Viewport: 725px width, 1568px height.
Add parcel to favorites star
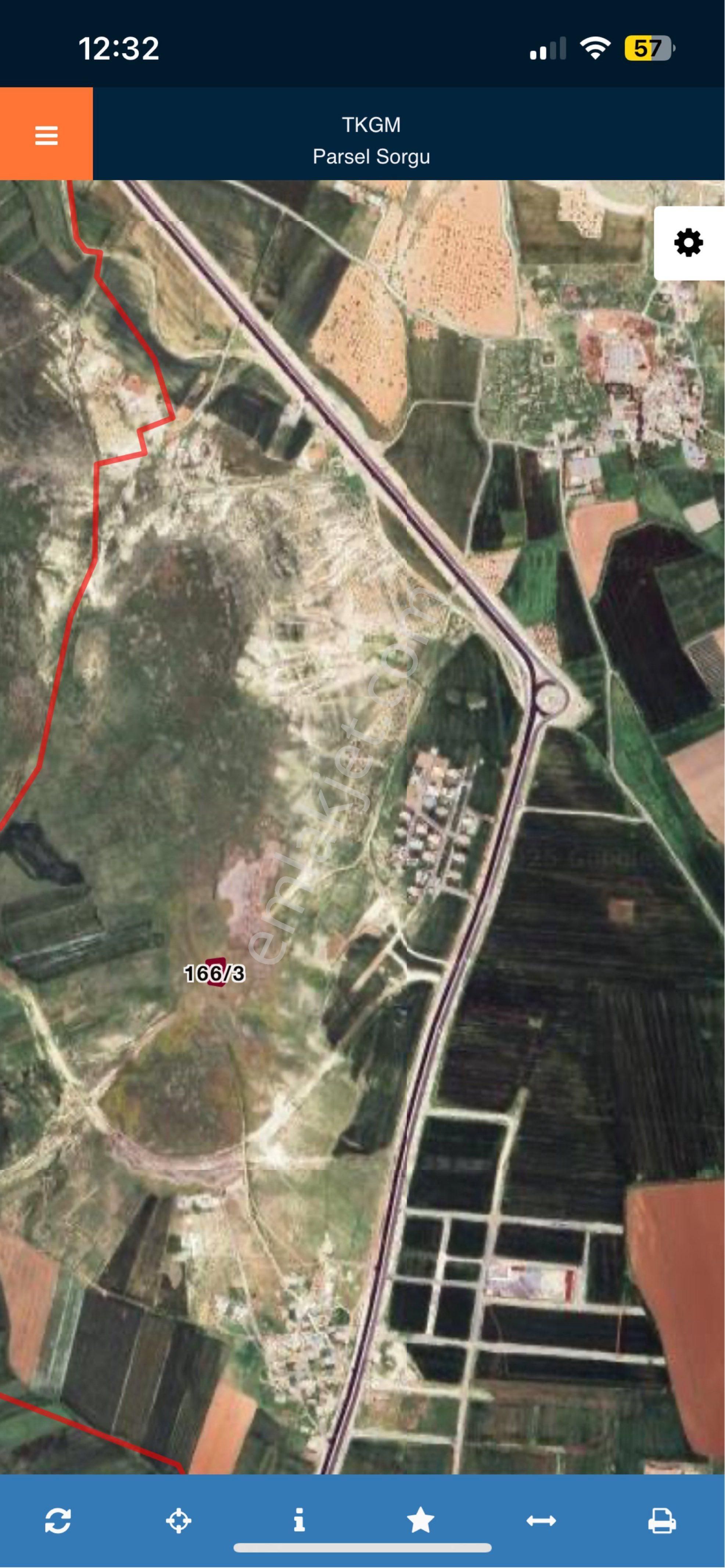click(420, 1521)
